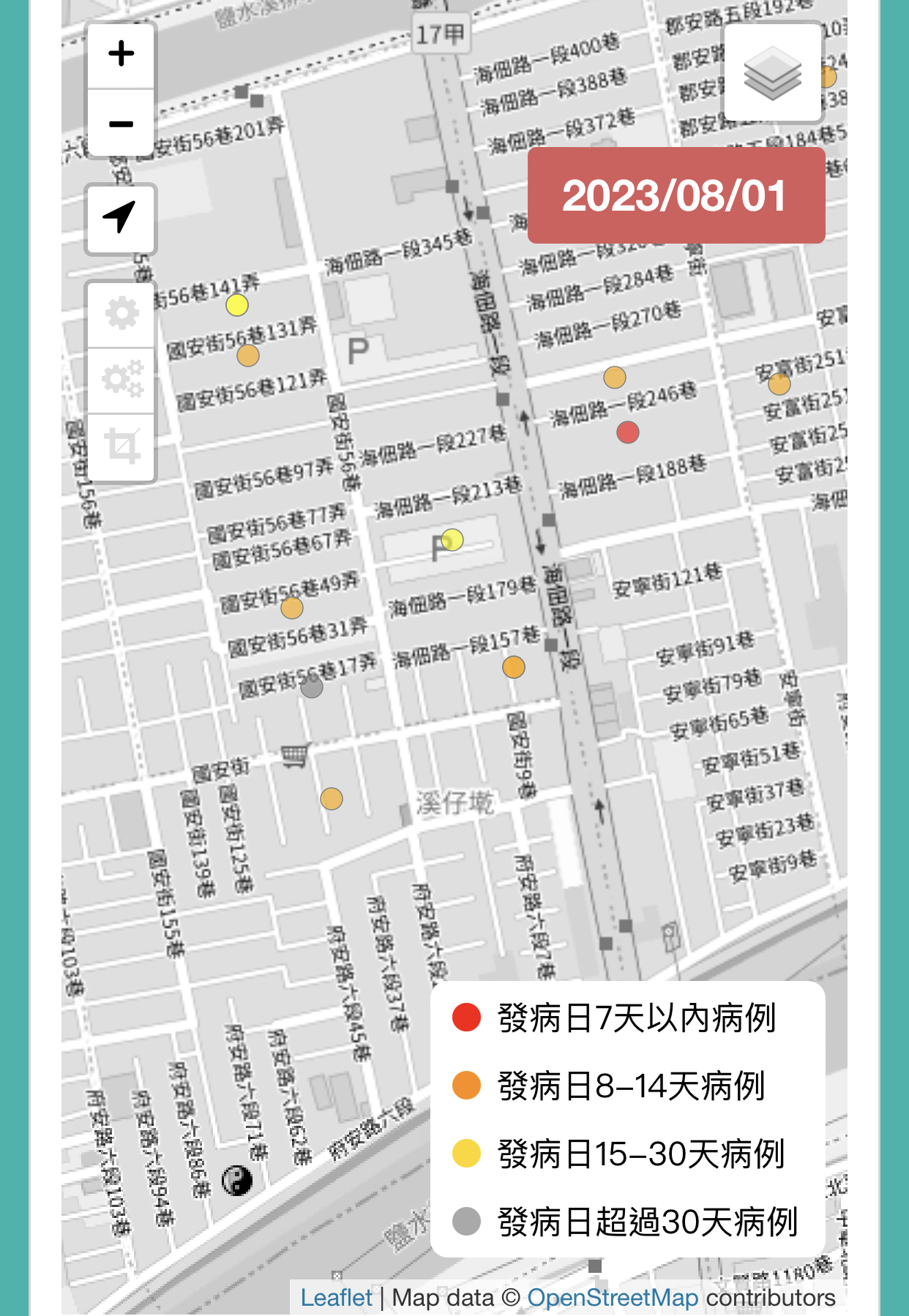Image resolution: width=909 pixels, height=1316 pixels.
Task: Select the red case marker on map
Action: 627,432
